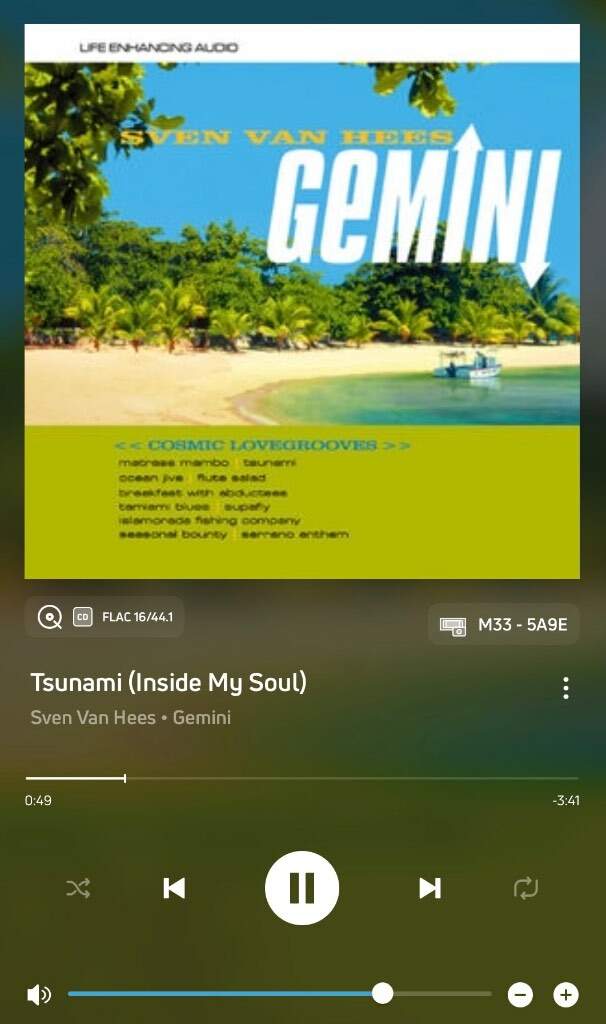The height and width of the screenshot is (1024, 606).
Task: Toggle shuffle mode
Action: click(x=78, y=888)
